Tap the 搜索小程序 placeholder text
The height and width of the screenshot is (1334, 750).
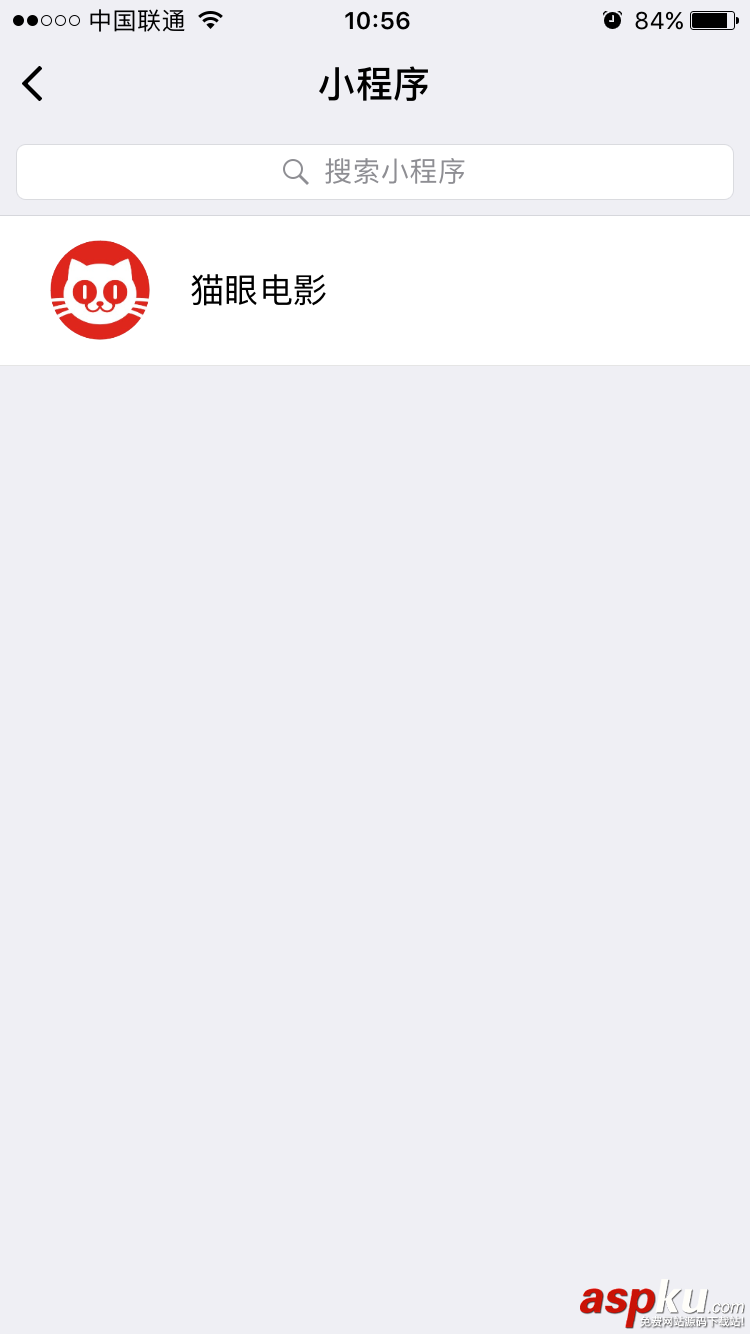[x=394, y=171]
